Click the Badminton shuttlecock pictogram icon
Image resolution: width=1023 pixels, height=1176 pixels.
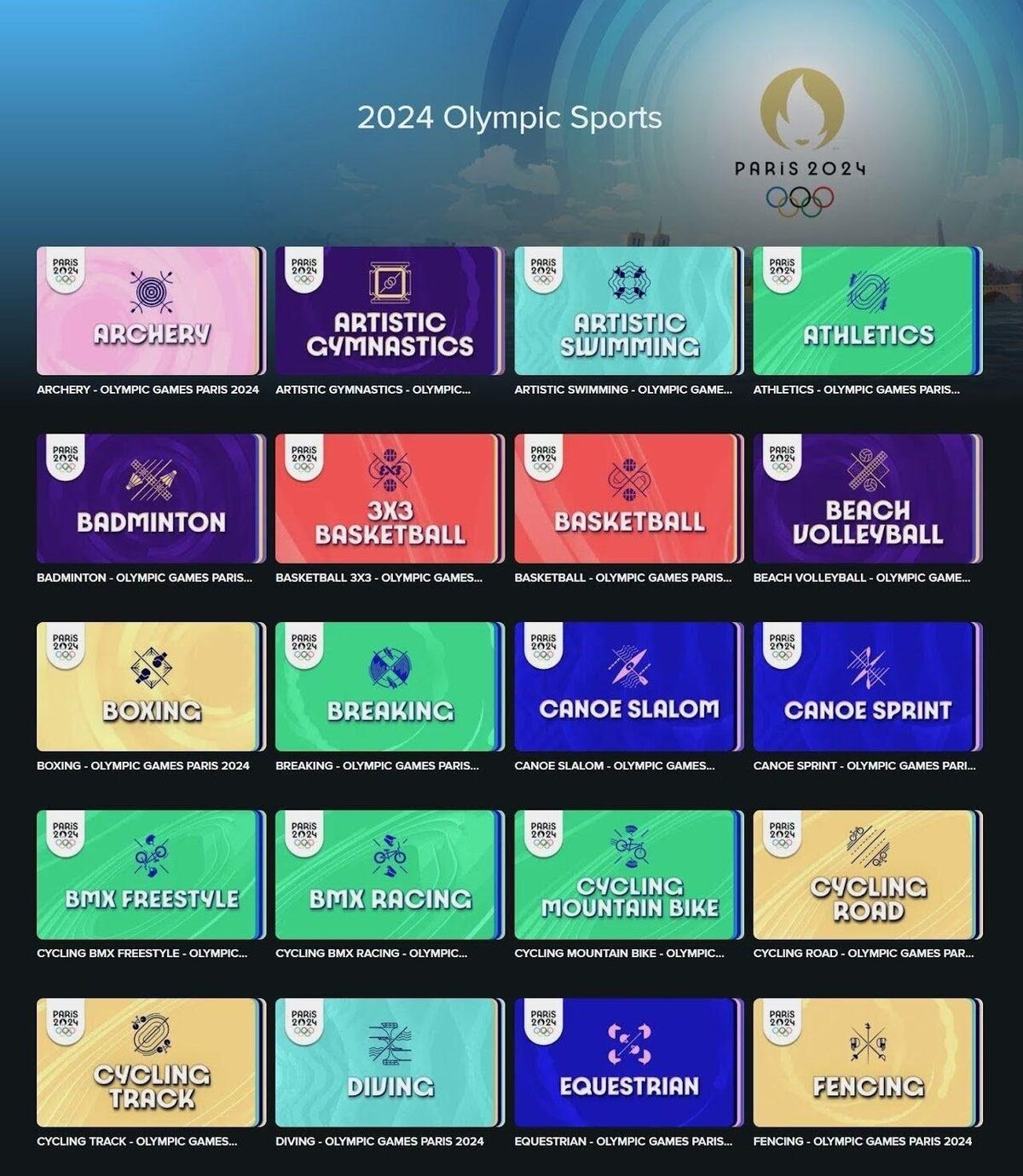click(x=149, y=476)
